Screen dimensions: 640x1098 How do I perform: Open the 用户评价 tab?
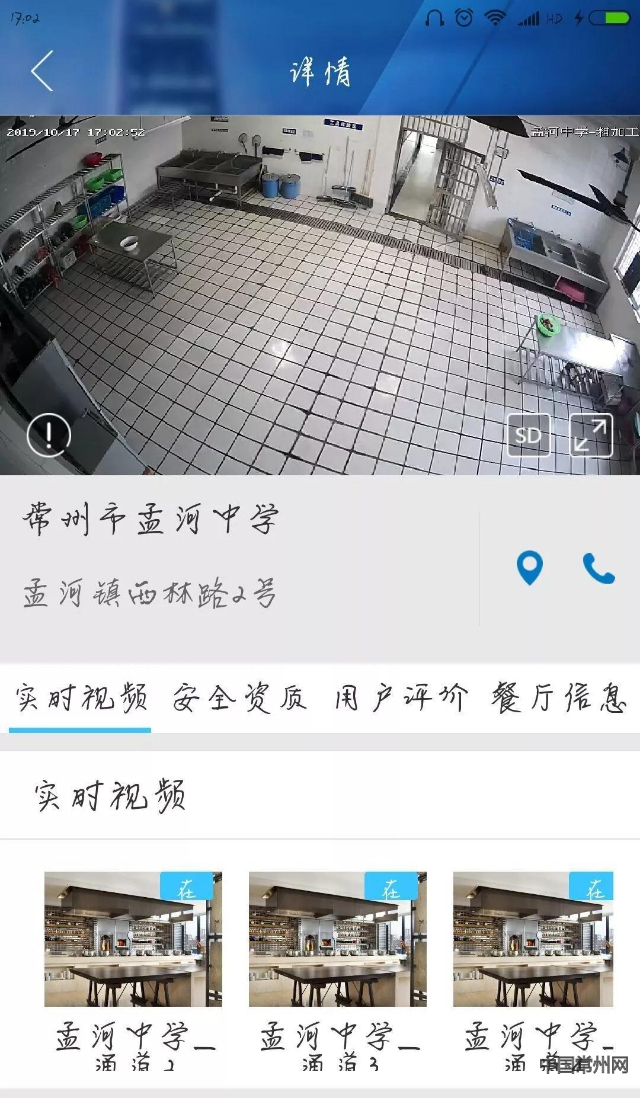[400, 697]
